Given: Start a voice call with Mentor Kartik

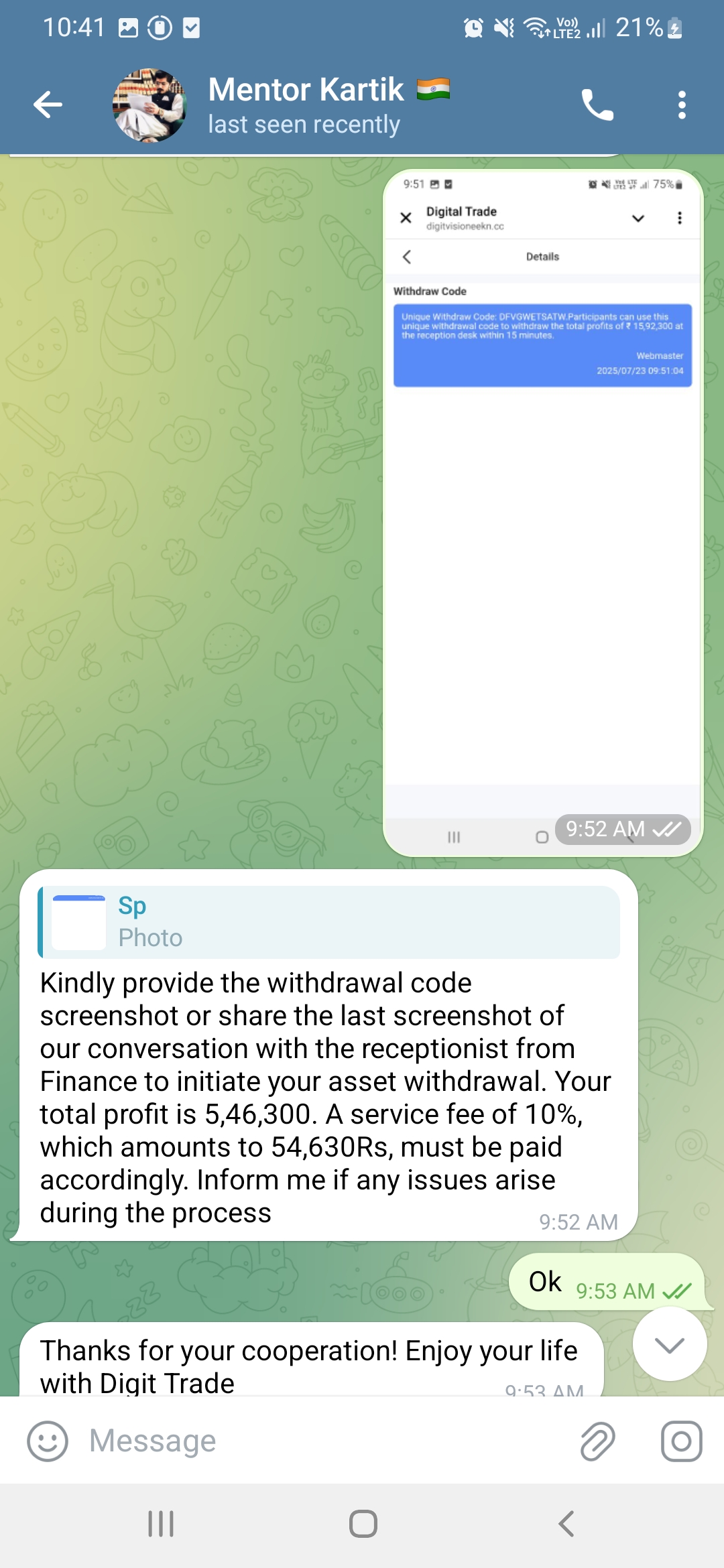Looking at the screenshot, I should [597, 105].
